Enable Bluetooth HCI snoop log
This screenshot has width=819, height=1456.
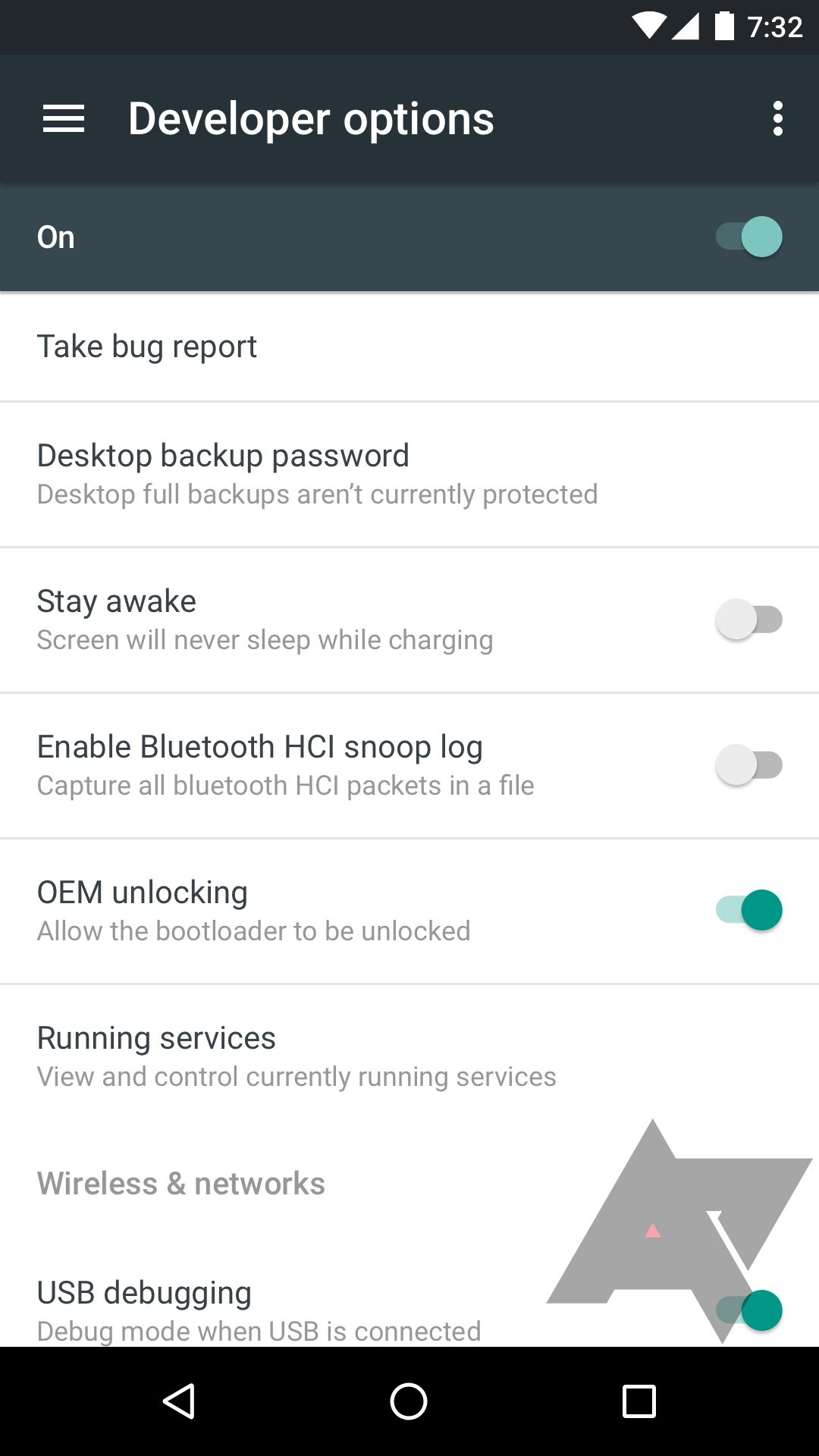point(745,764)
